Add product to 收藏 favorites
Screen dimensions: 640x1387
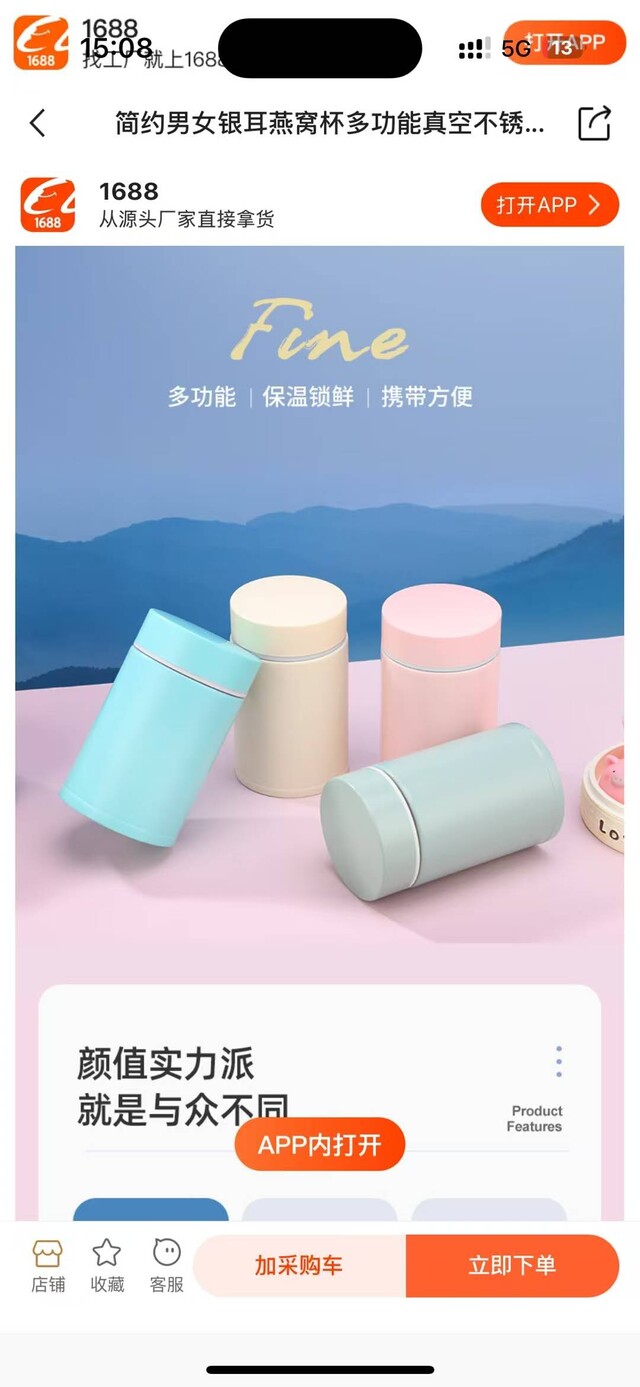pyautogui.click(x=107, y=1266)
